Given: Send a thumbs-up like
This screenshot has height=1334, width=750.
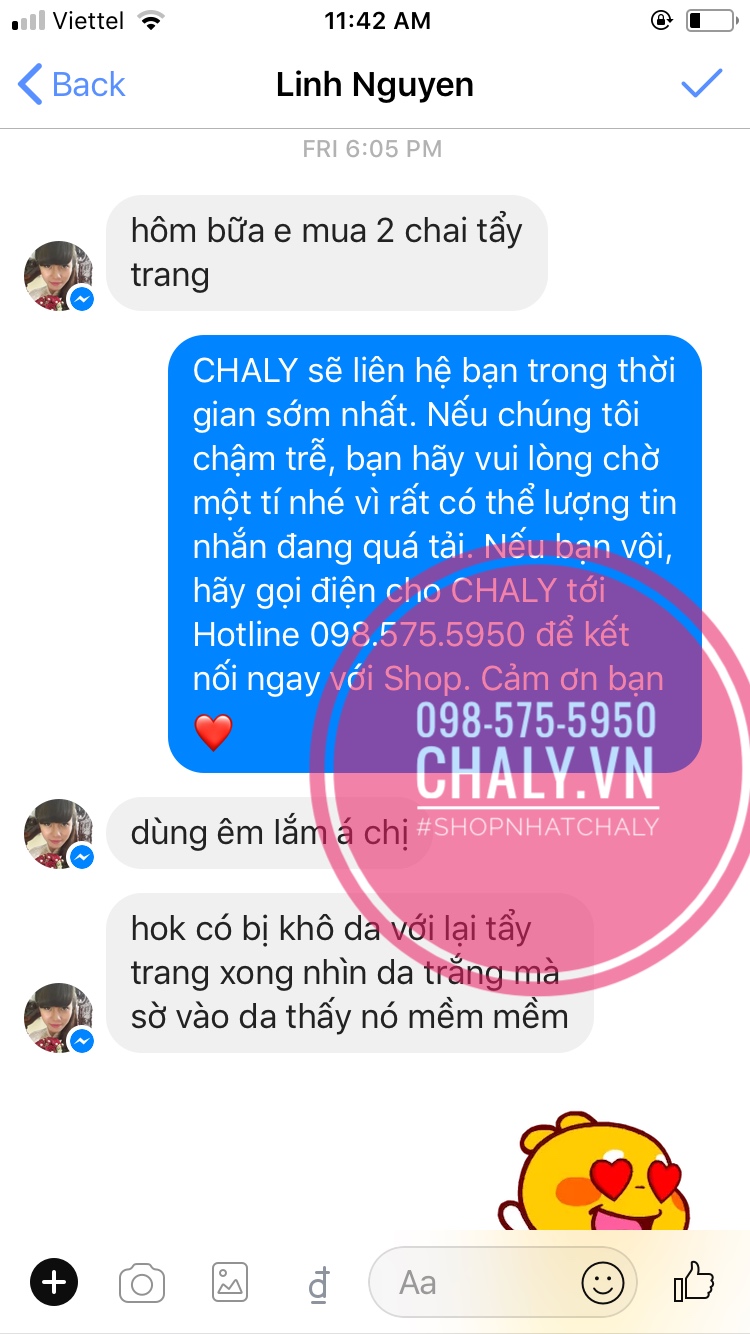Looking at the screenshot, I should (x=693, y=1281).
